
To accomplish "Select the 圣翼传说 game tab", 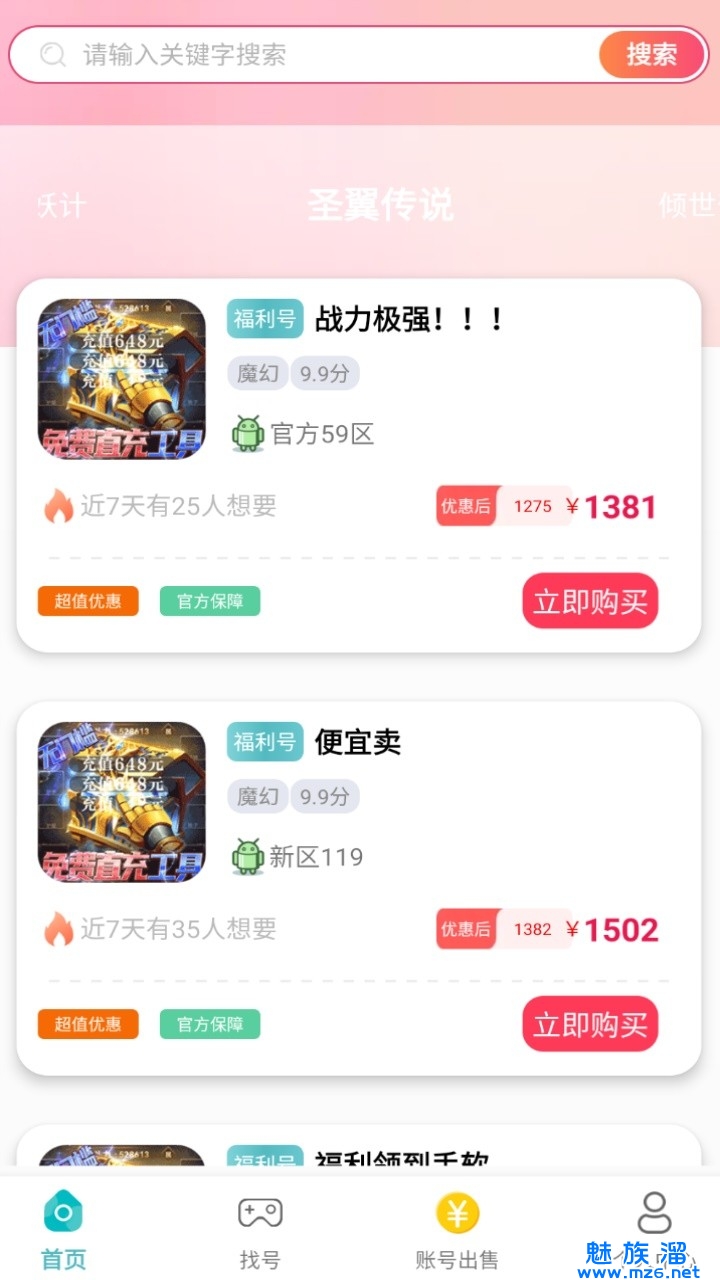I will (x=380, y=205).
